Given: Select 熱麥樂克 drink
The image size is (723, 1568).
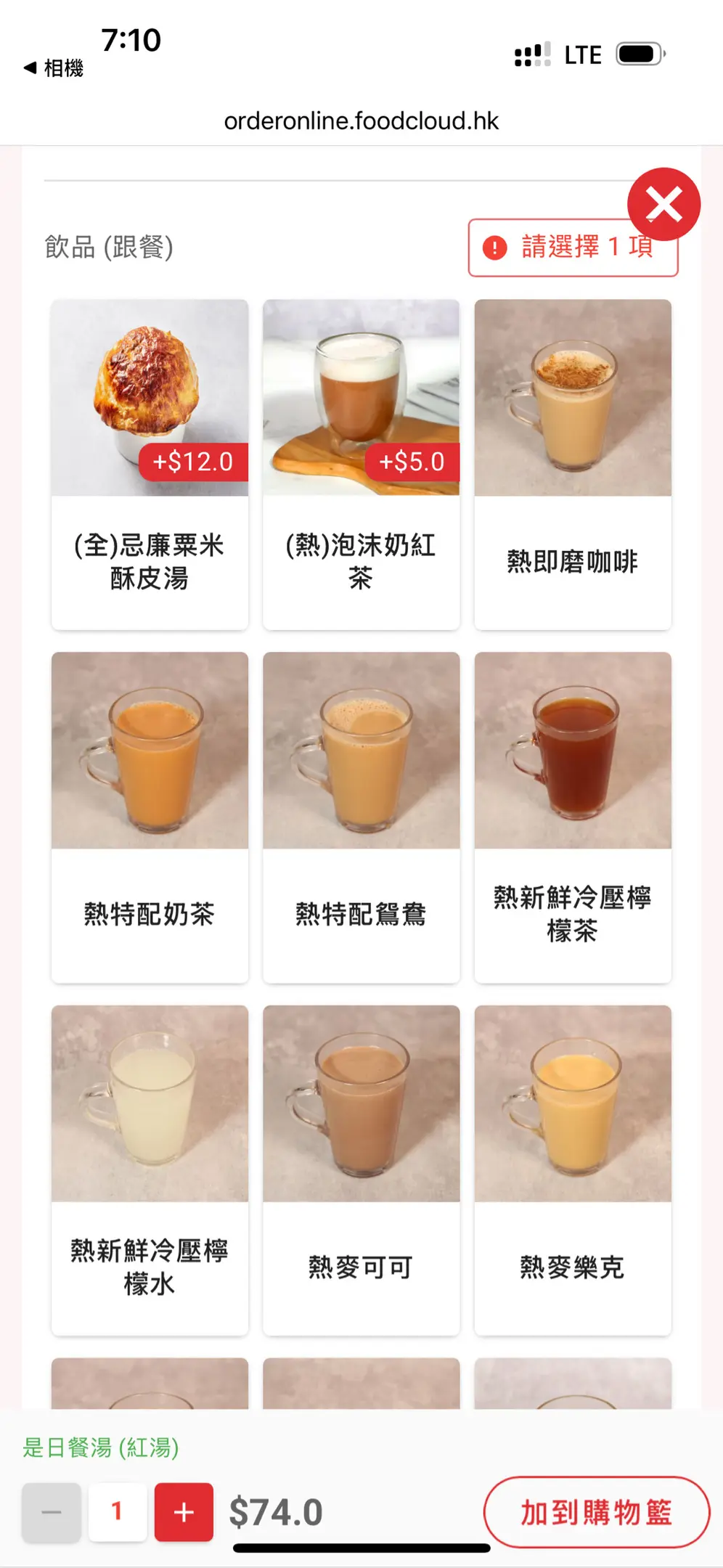Looking at the screenshot, I should point(573,1169).
